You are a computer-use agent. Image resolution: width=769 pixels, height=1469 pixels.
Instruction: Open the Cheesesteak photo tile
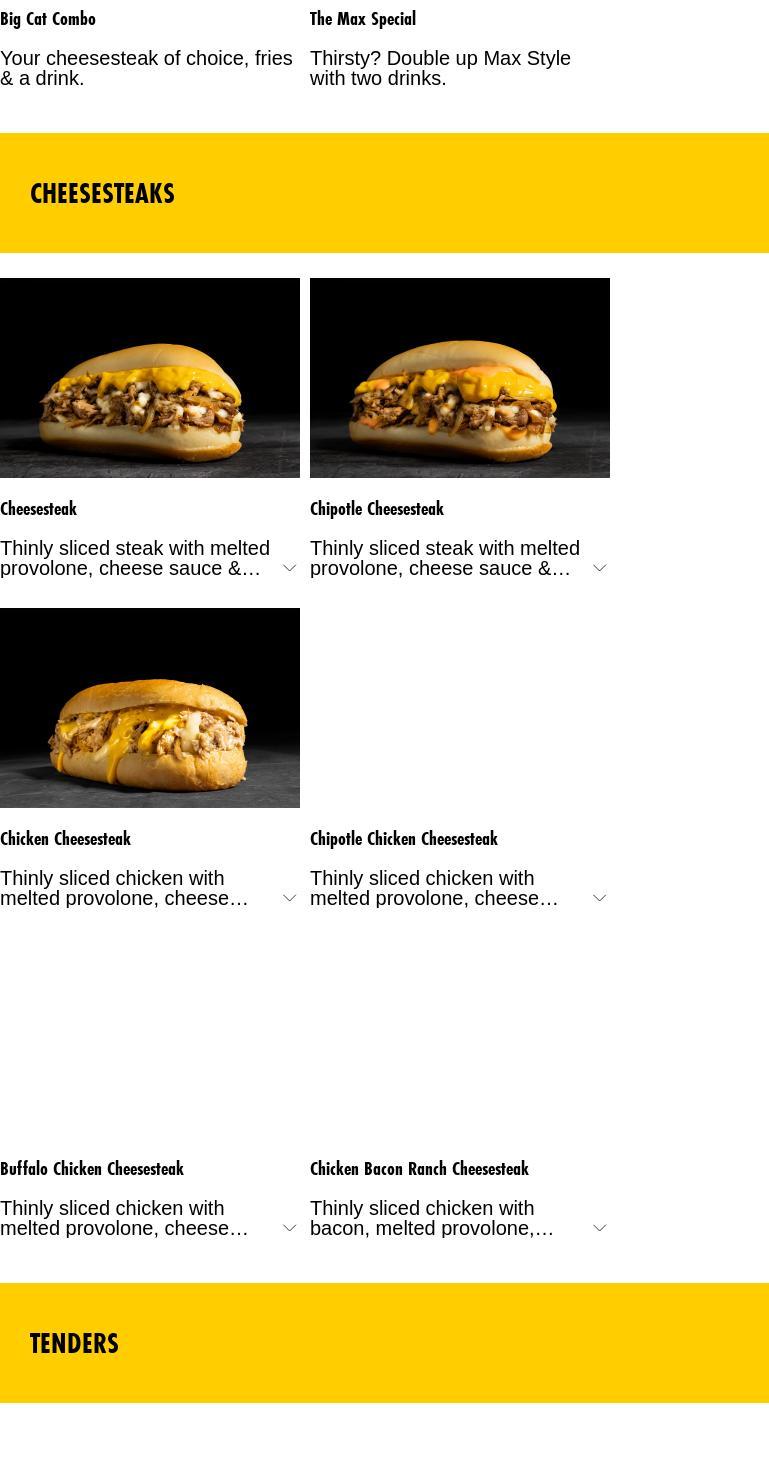pos(150,378)
